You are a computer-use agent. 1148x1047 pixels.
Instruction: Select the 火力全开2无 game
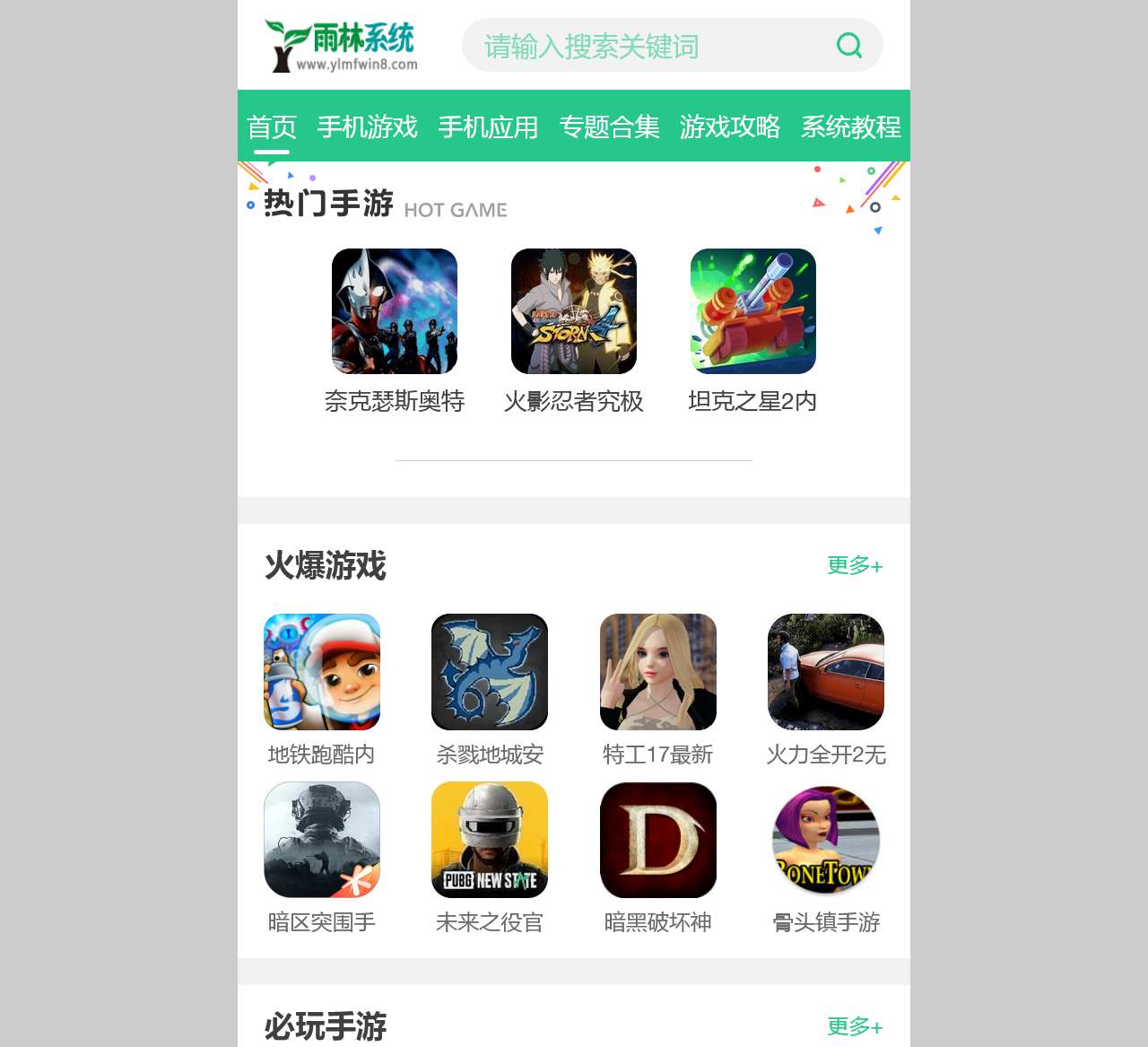tap(826, 672)
